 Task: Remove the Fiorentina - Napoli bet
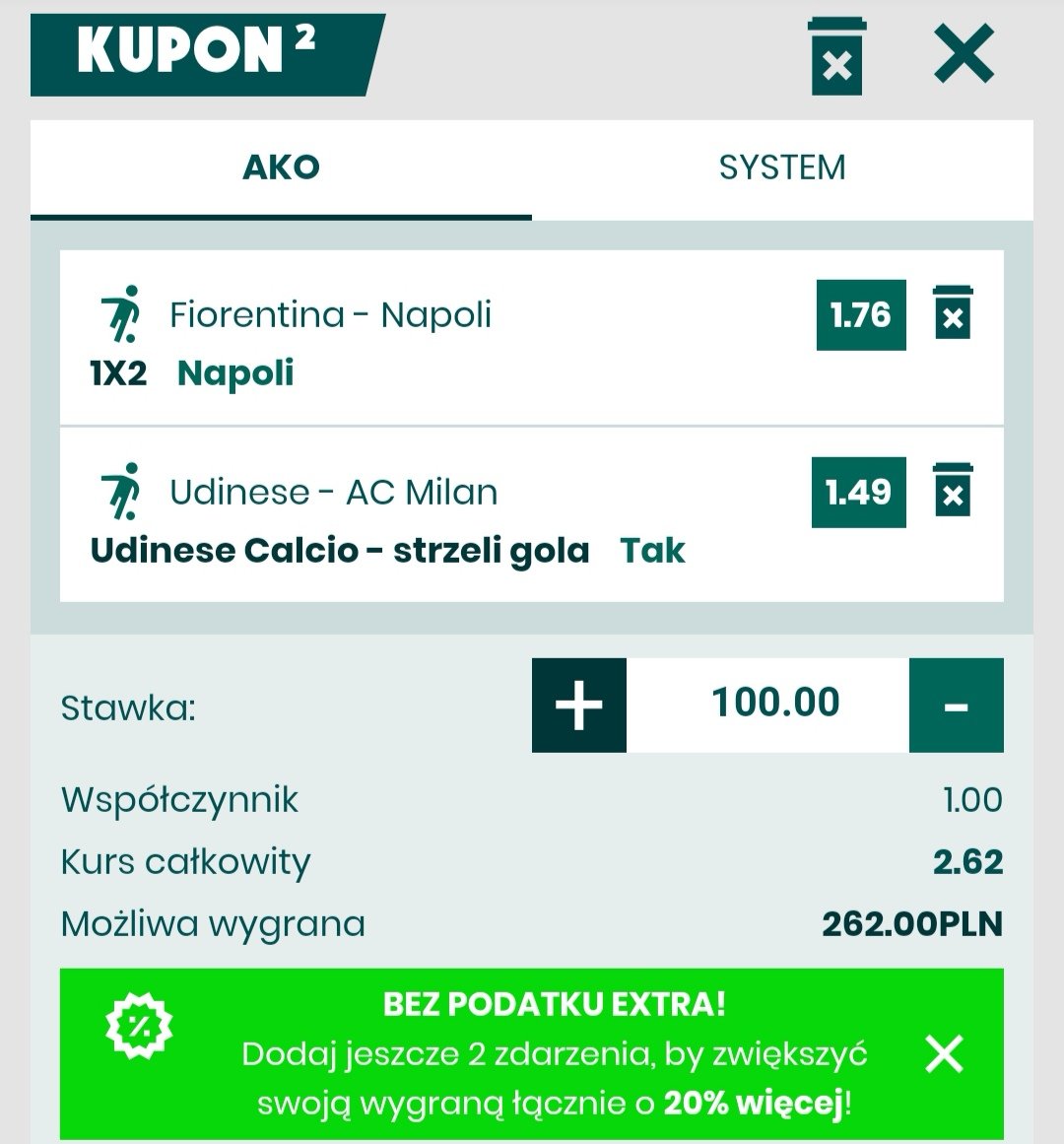[x=952, y=313]
